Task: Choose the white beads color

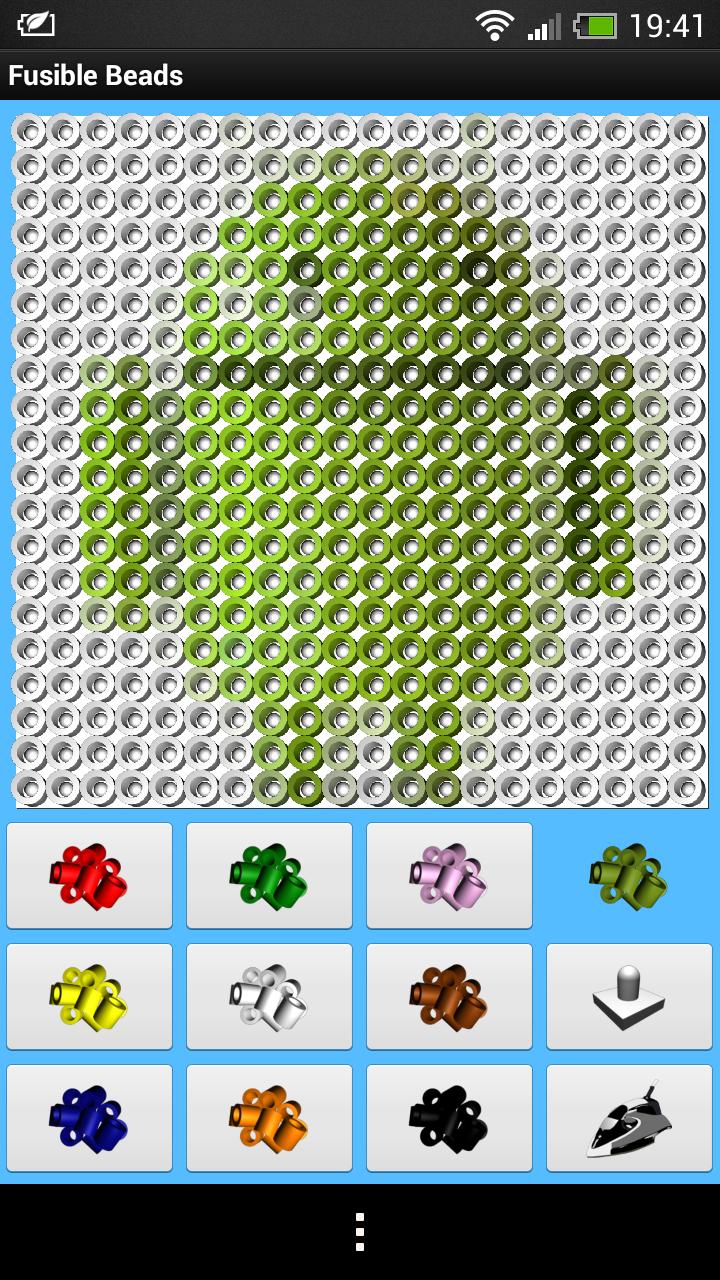Action: click(269, 997)
